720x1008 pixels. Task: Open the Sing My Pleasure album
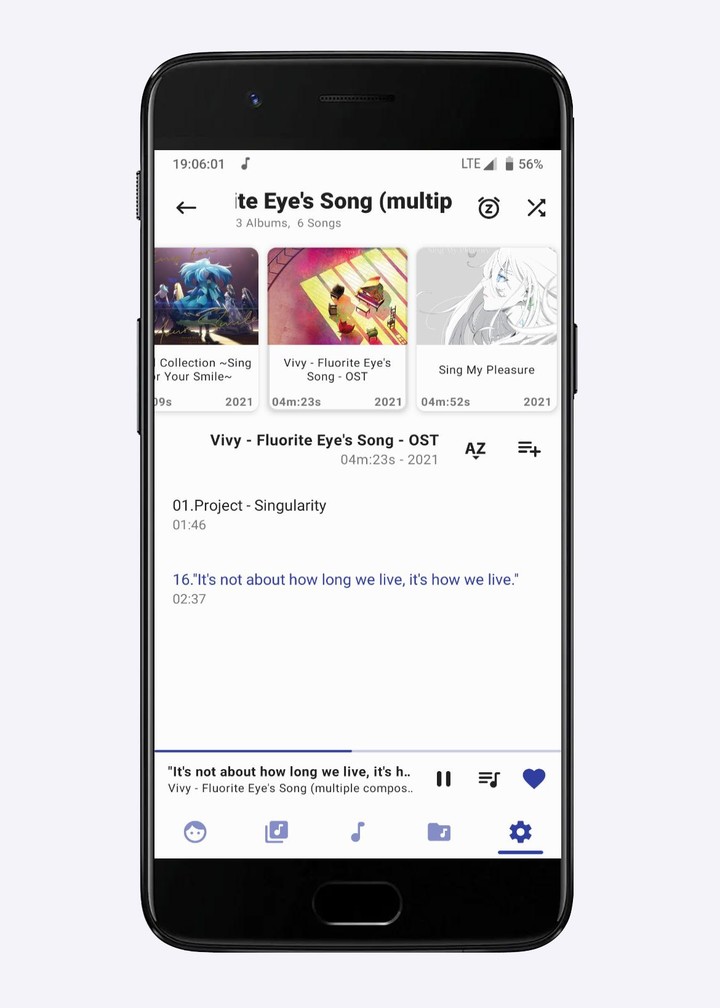point(486,328)
